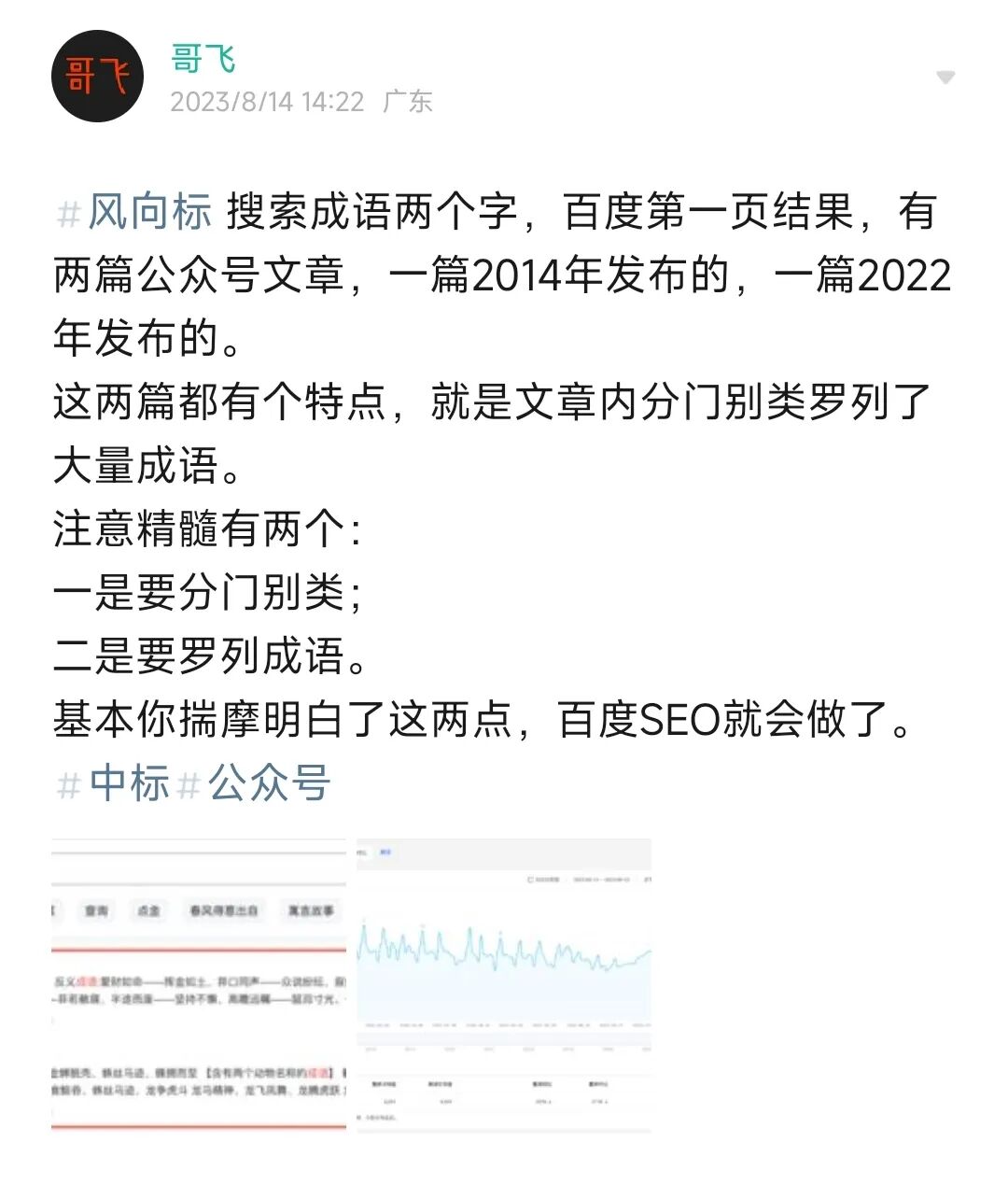
Task: Open the #公众号 hashtag
Action: tap(254, 782)
